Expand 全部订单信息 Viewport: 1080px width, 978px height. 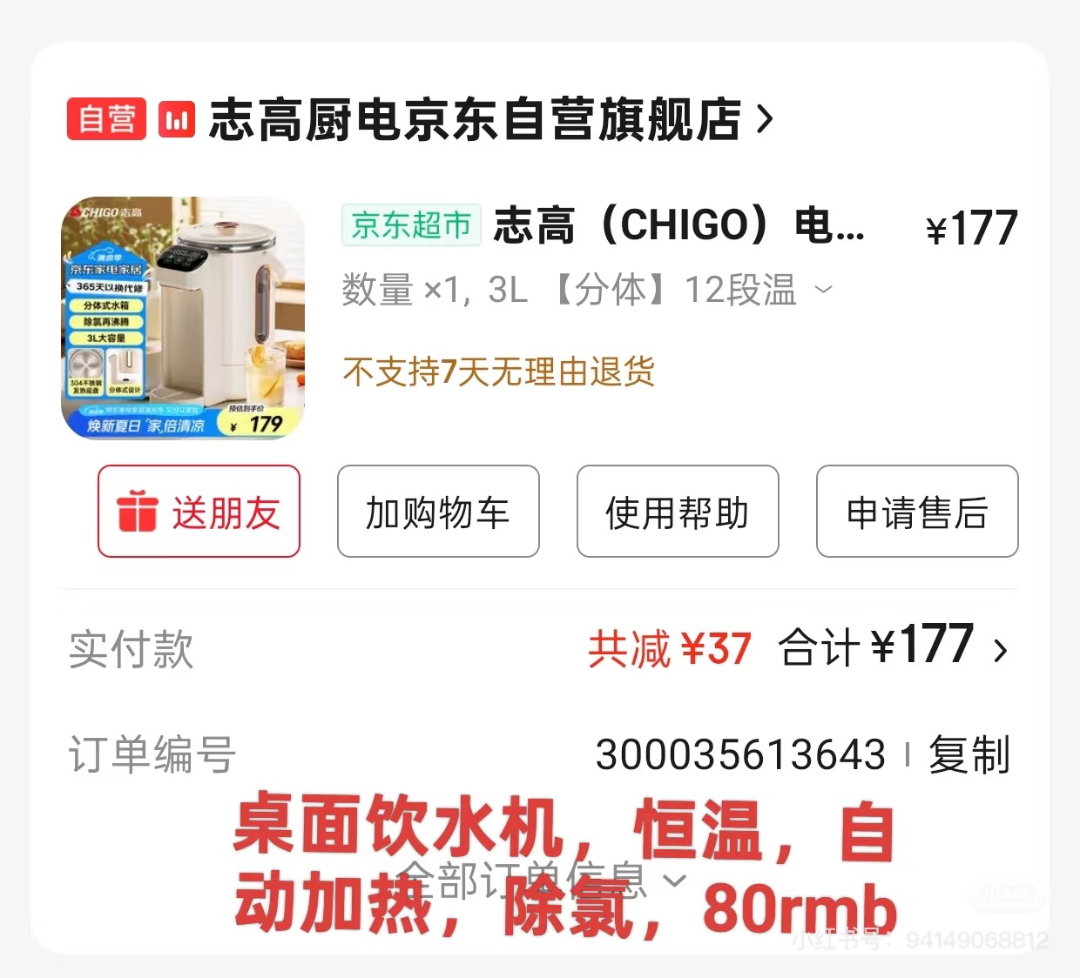(545, 880)
